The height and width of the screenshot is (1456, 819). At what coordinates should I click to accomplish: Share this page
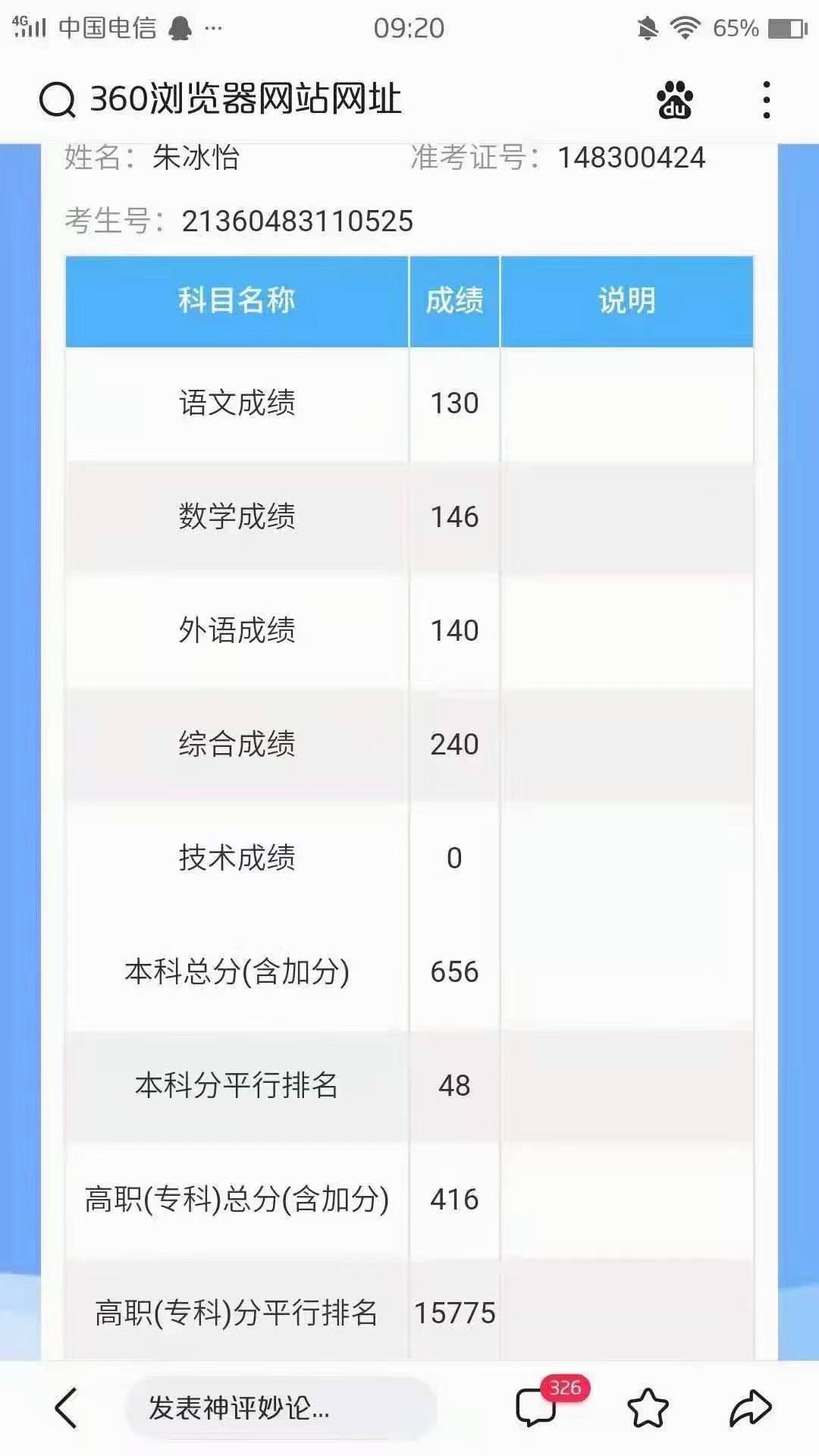click(750, 1408)
